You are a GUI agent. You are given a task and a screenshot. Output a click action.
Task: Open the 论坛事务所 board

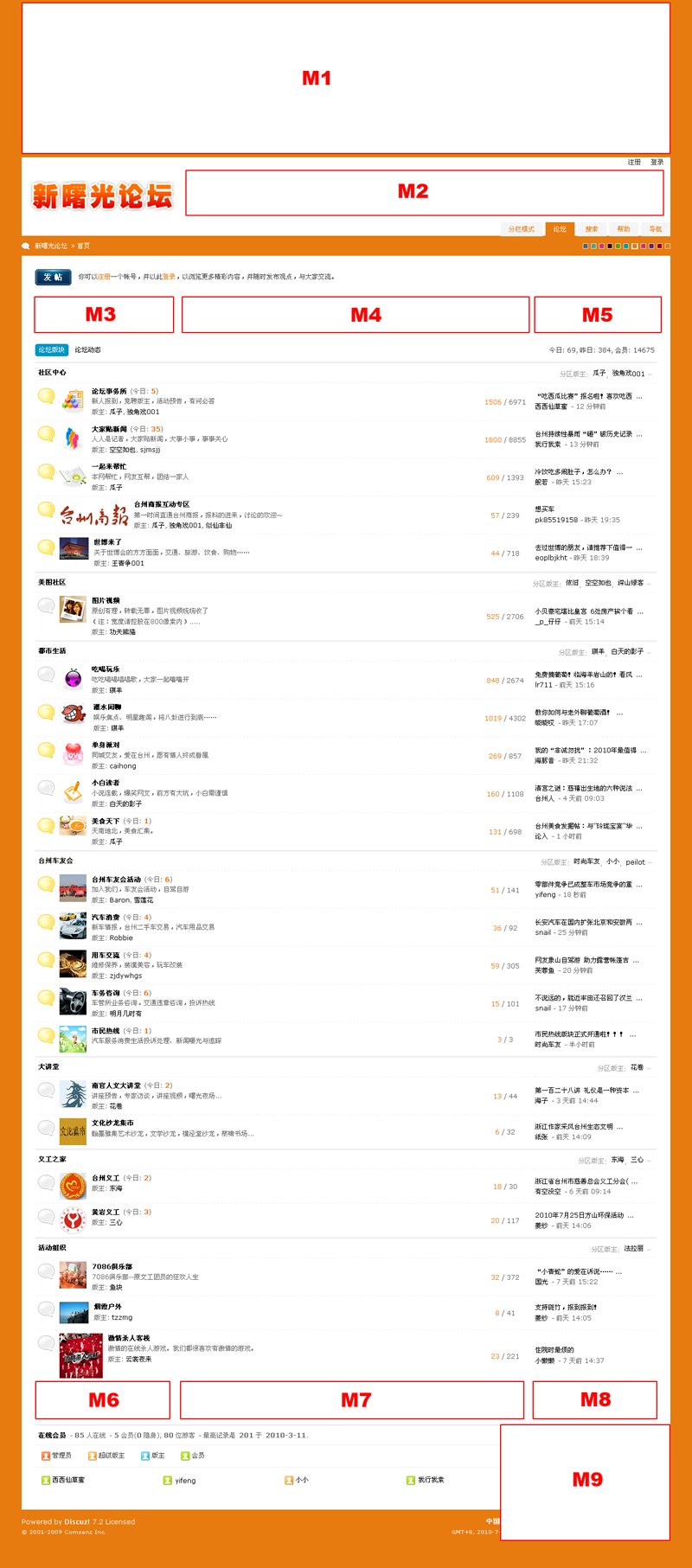pyautogui.click(x=109, y=391)
